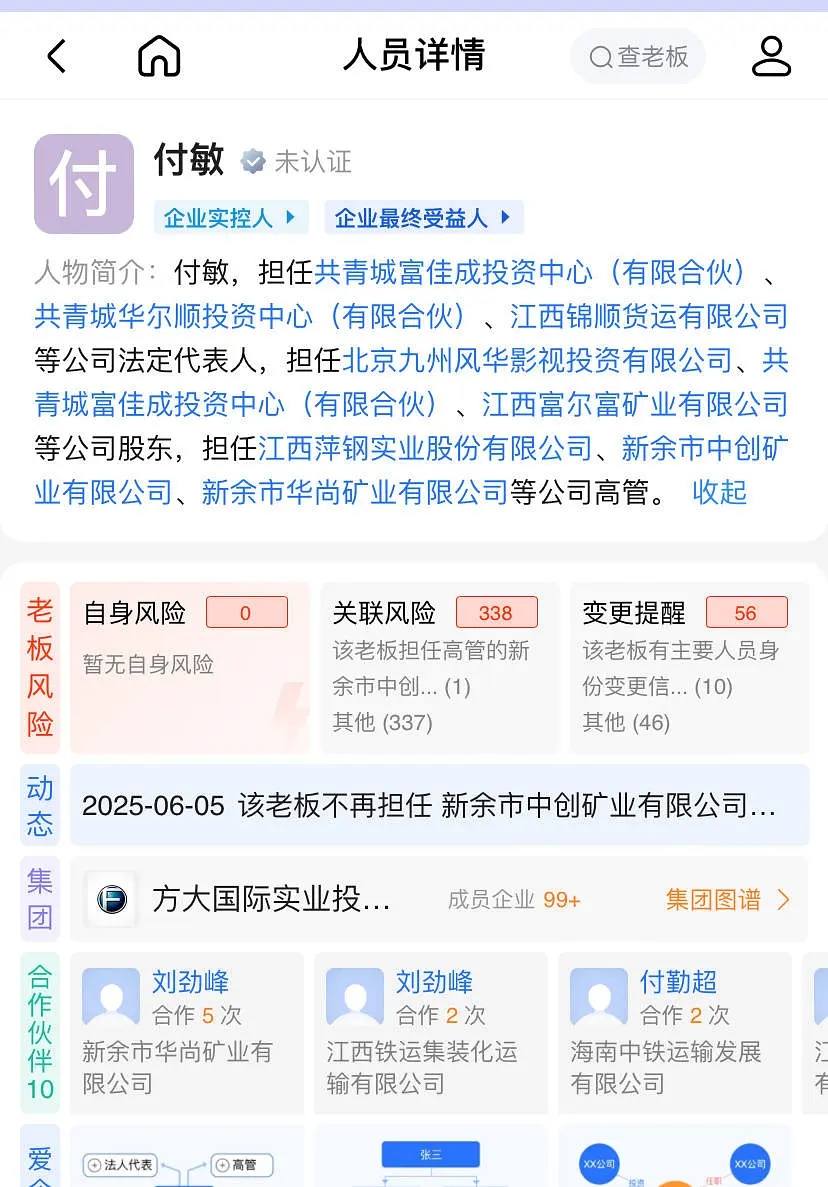Open link 北京九州风华影视投资有限公司
This screenshot has height=1187, width=828.
(x=538, y=361)
